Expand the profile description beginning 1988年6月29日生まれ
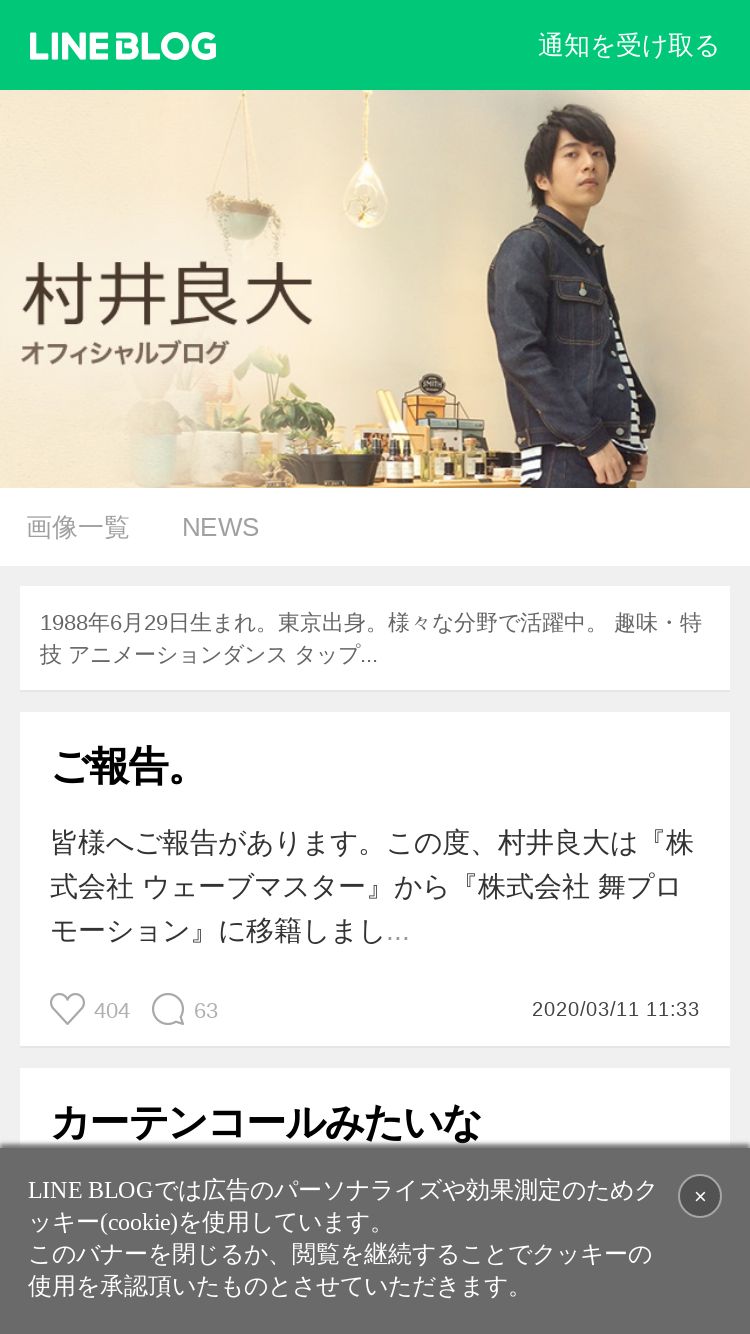Viewport: 750px width, 1334px height. point(375,638)
